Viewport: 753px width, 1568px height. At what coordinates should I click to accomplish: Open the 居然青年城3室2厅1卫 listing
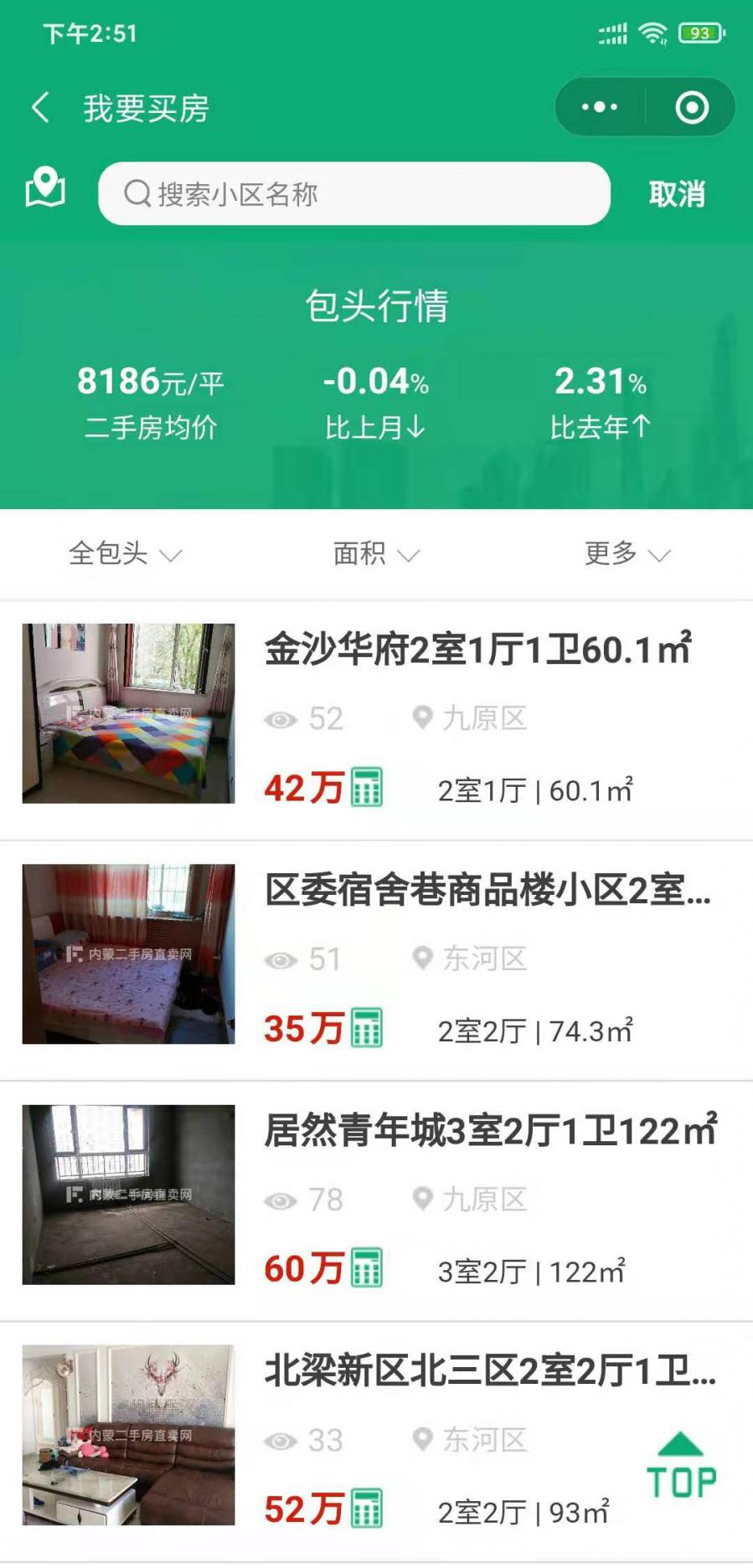click(490, 1131)
